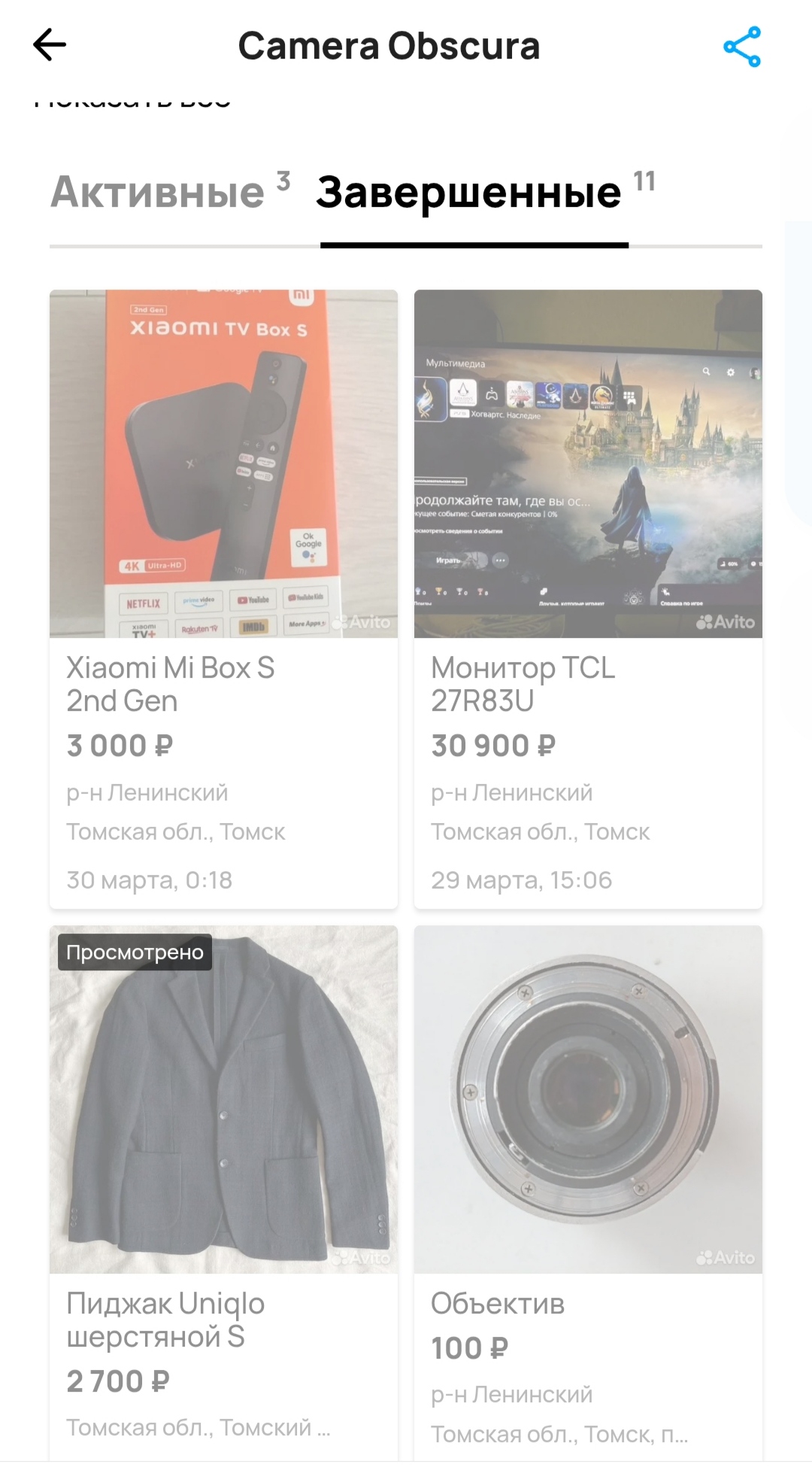The image size is (812, 1470).
Task: Go back using the arrow icon
Action: pos(50,45)
